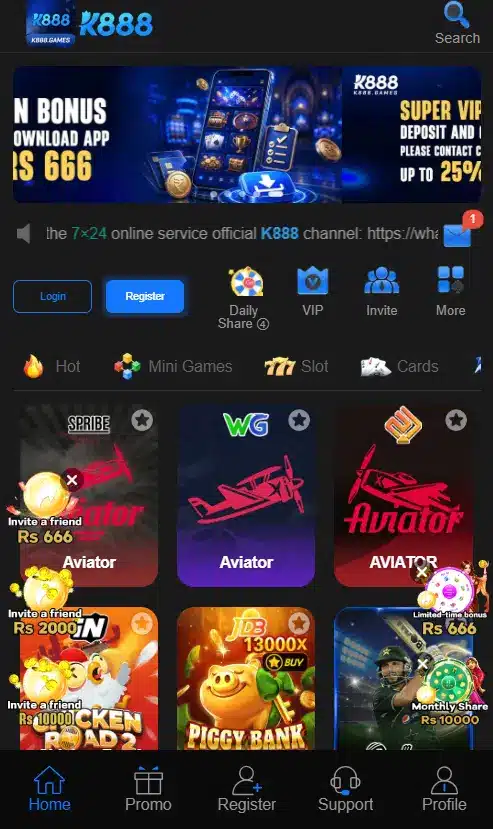Go to the Promo tab
The image size is (493, 829).
point(148,789)
